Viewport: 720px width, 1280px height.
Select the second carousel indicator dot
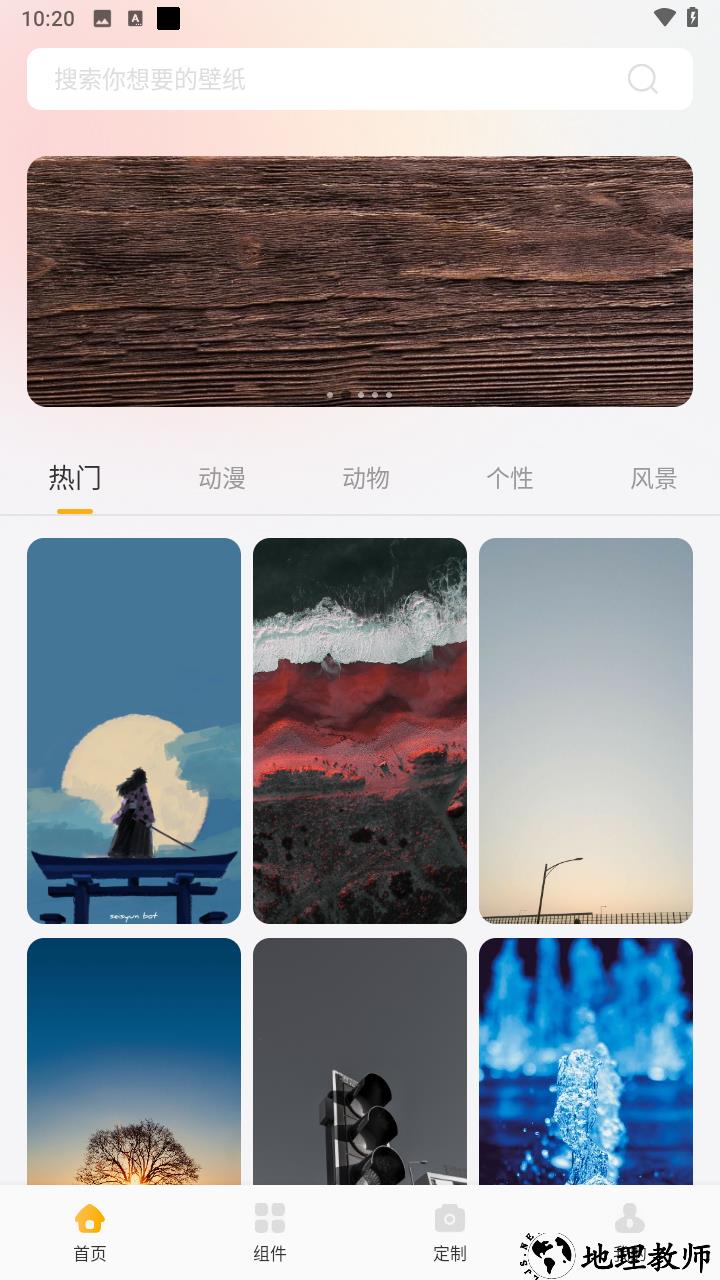[360, 395]
